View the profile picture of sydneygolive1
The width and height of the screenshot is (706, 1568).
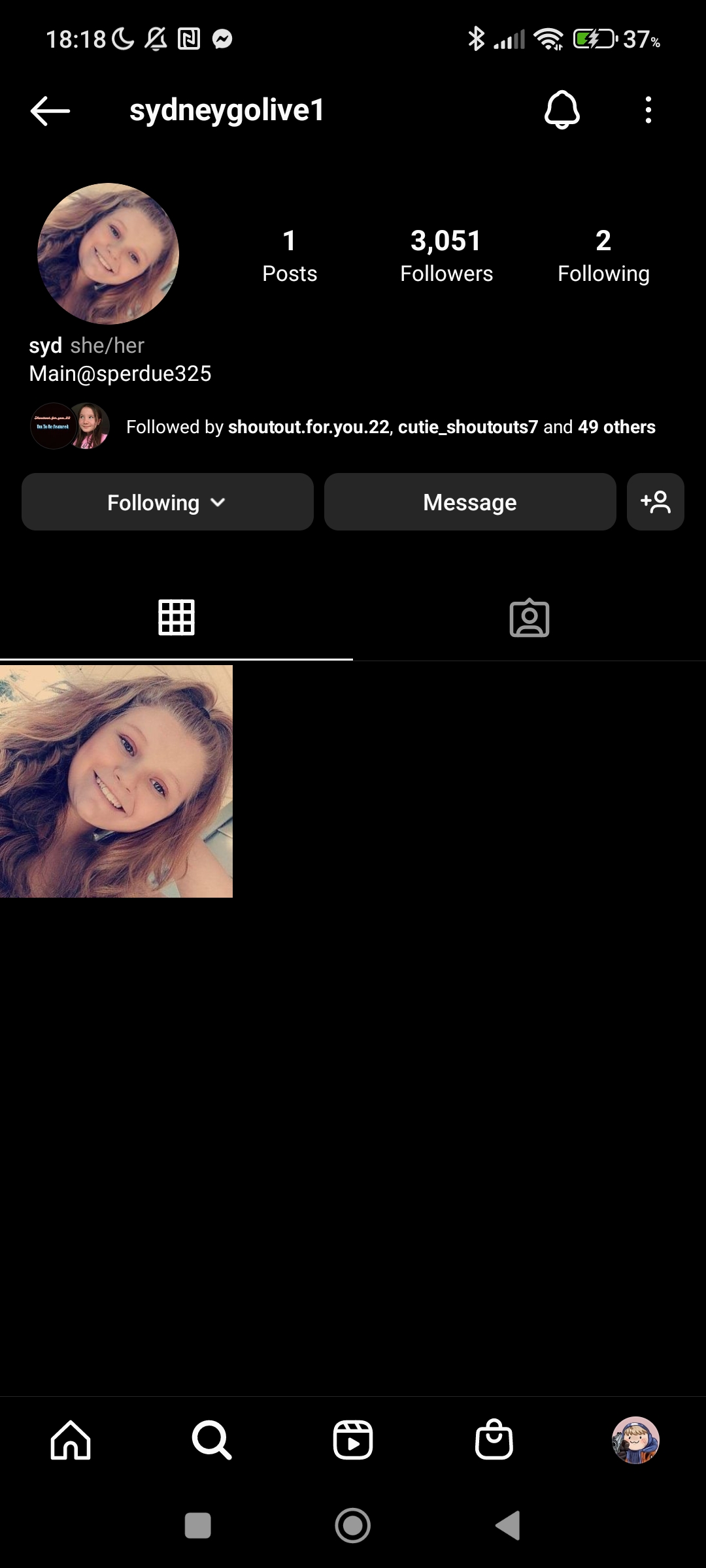point(108,253)
